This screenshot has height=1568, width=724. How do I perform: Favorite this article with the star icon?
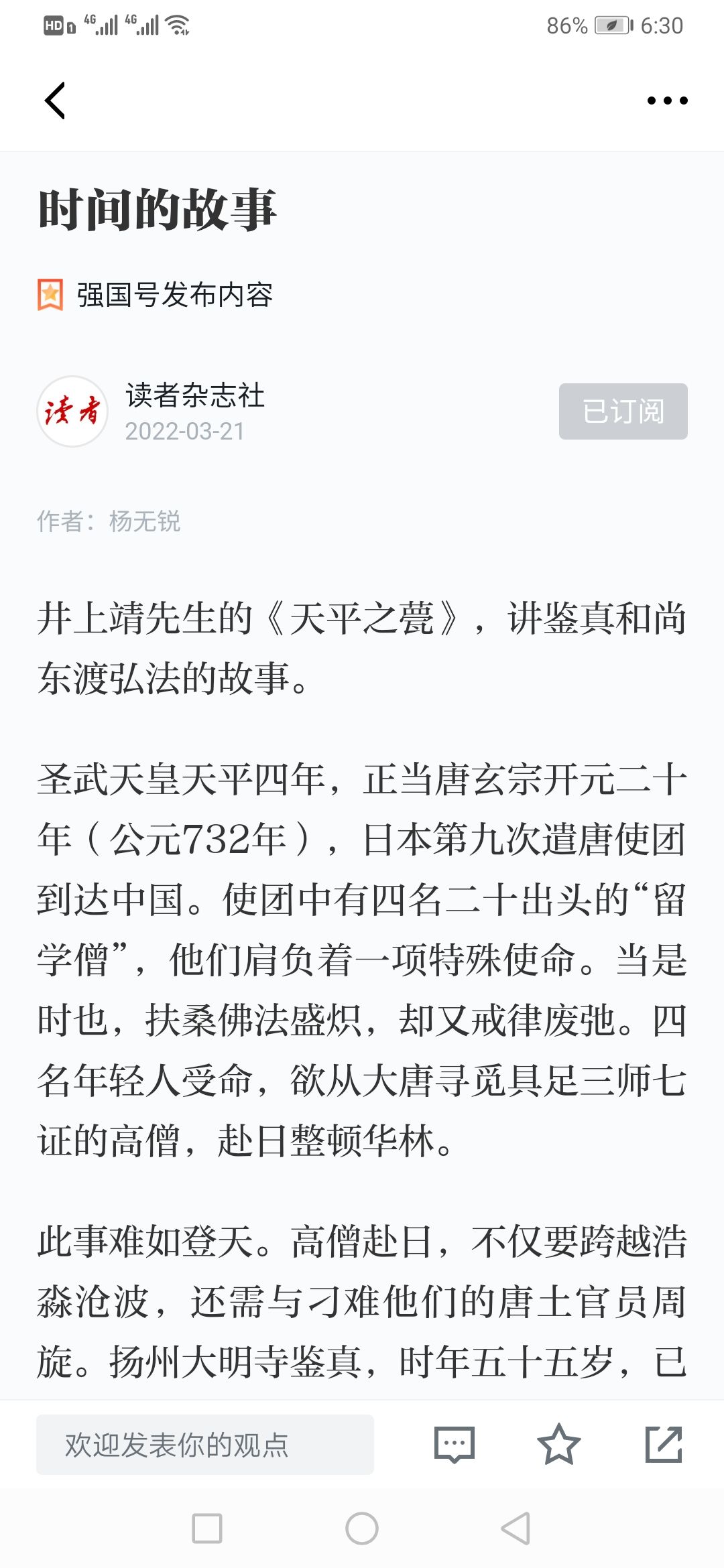[x=558, y=1445]
